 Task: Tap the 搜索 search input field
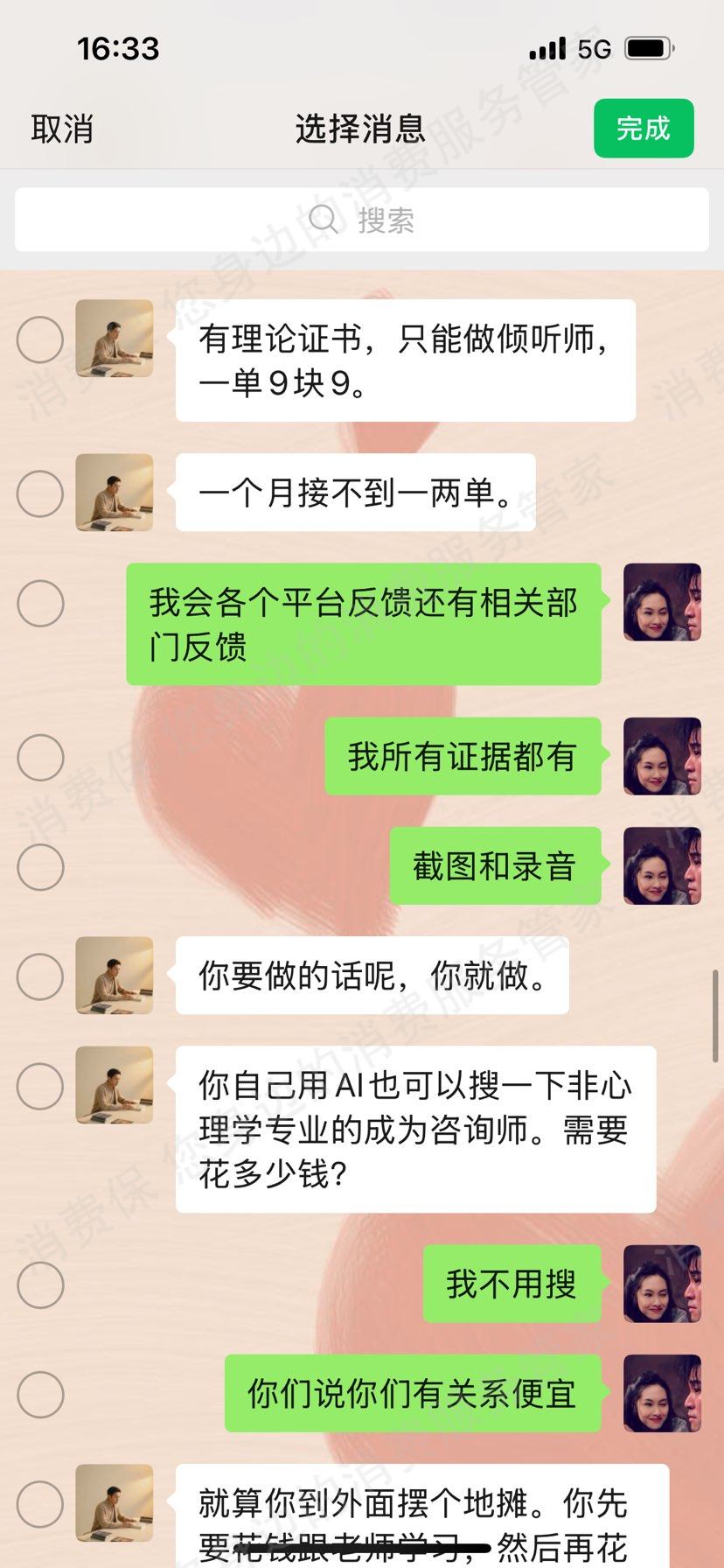(362, 220)
